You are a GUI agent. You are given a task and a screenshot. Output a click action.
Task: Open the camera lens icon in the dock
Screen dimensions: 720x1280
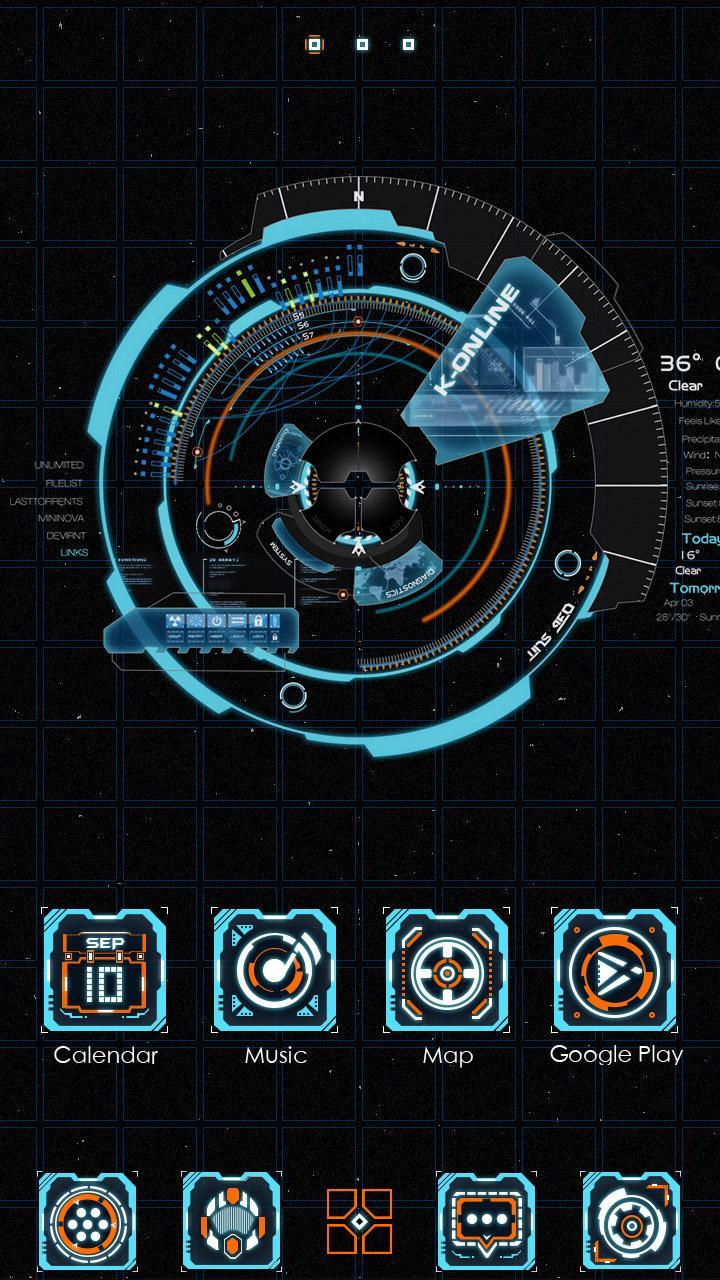(x=631, y=1221)
